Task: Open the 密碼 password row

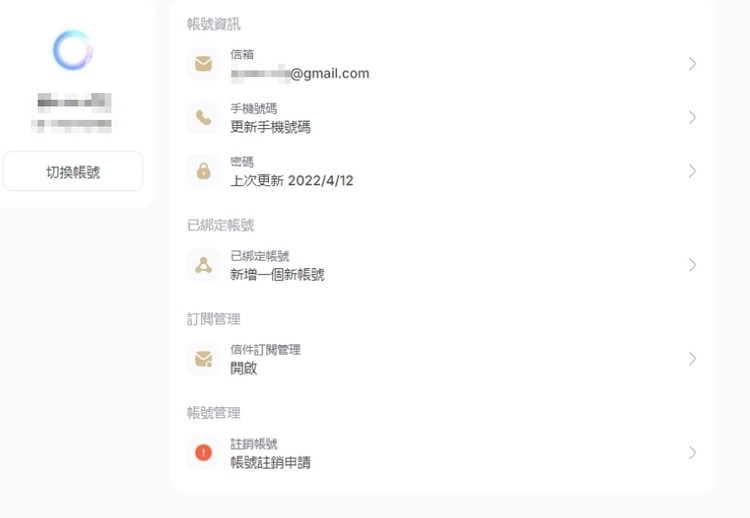Action: pos(441,172)
